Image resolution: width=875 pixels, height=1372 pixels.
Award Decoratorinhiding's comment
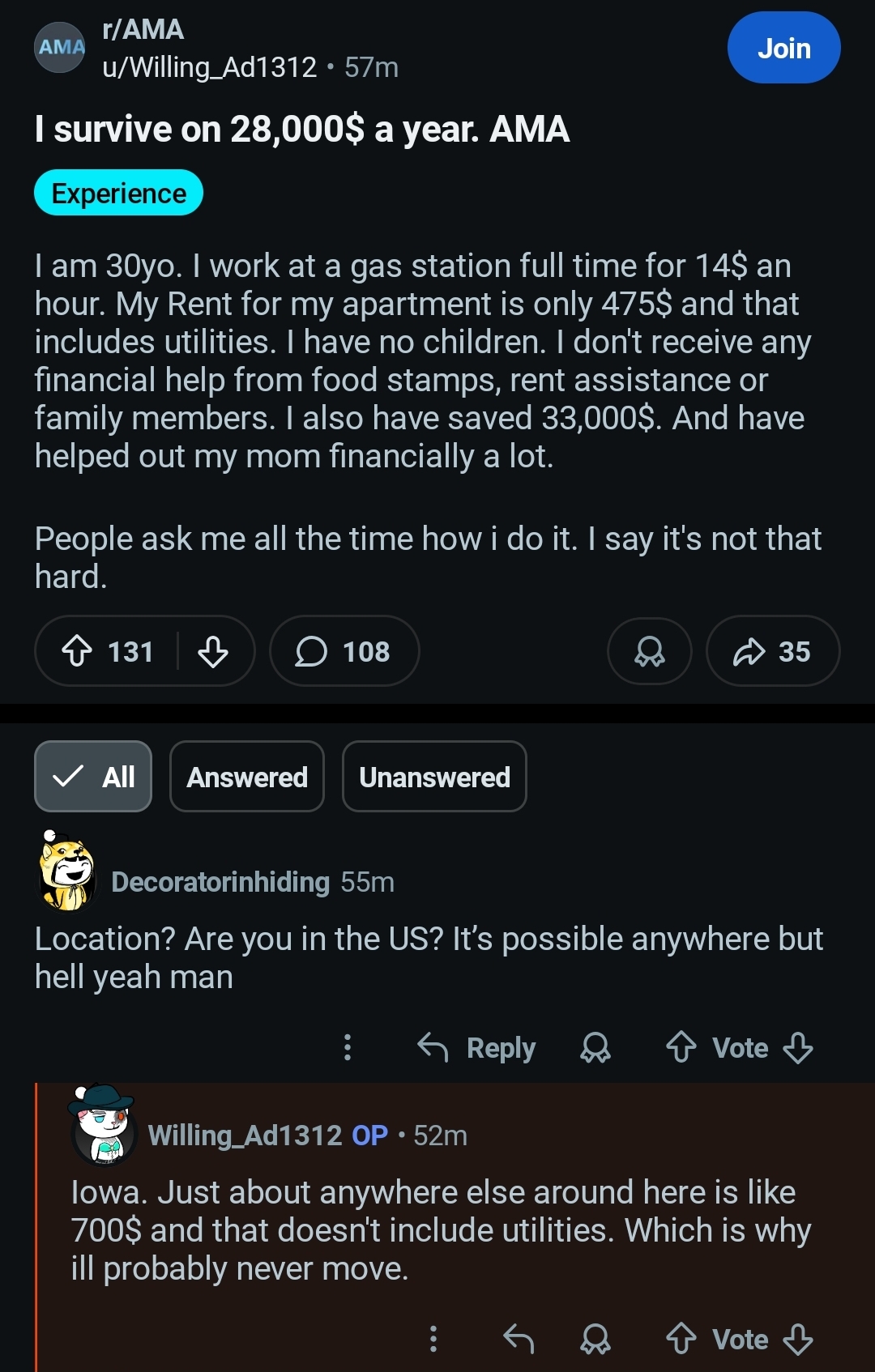tap(595, 1047)
